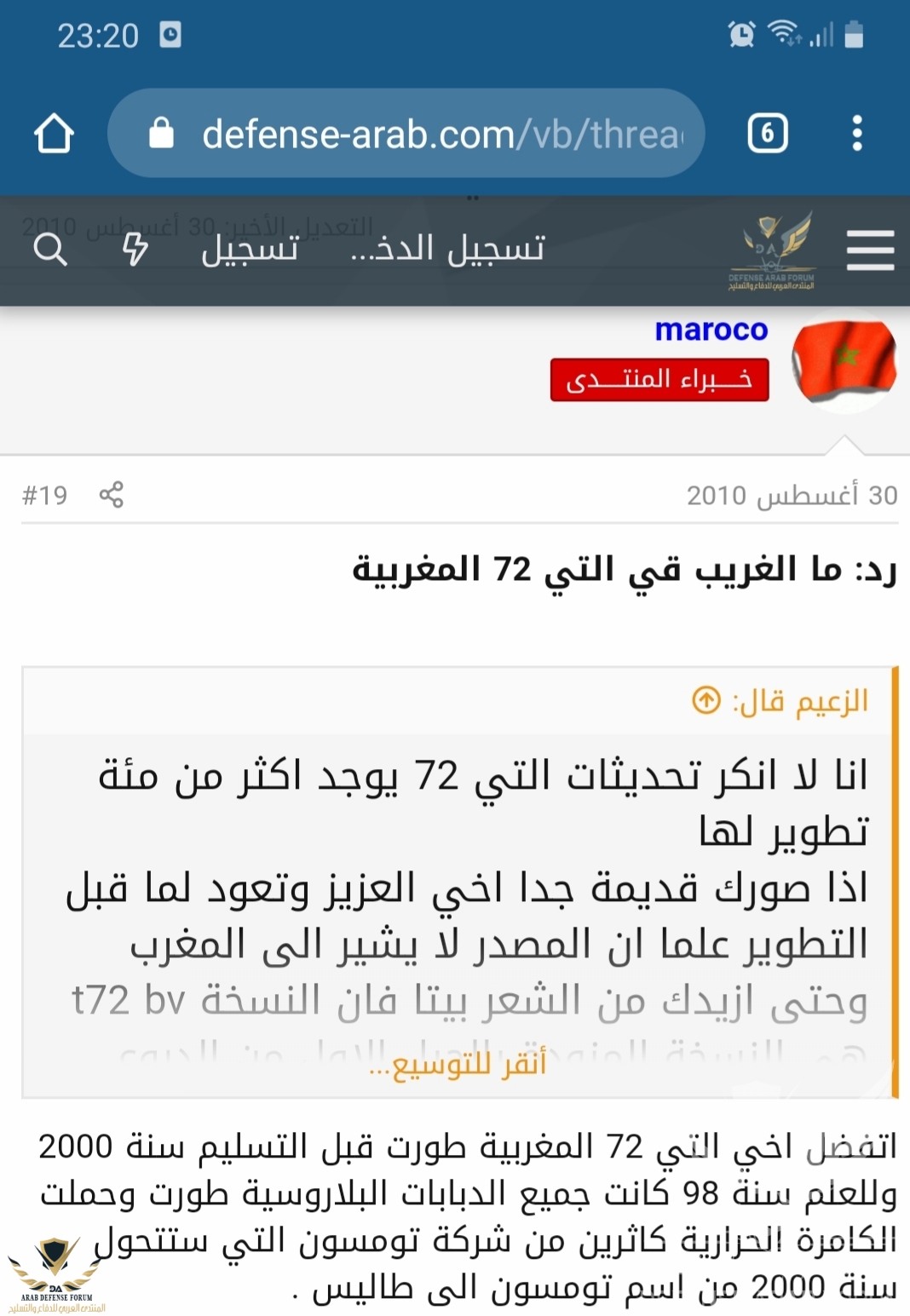Screen dimensions: 910x1316
Task: Search the forum
Action: [x=49, y=250]
